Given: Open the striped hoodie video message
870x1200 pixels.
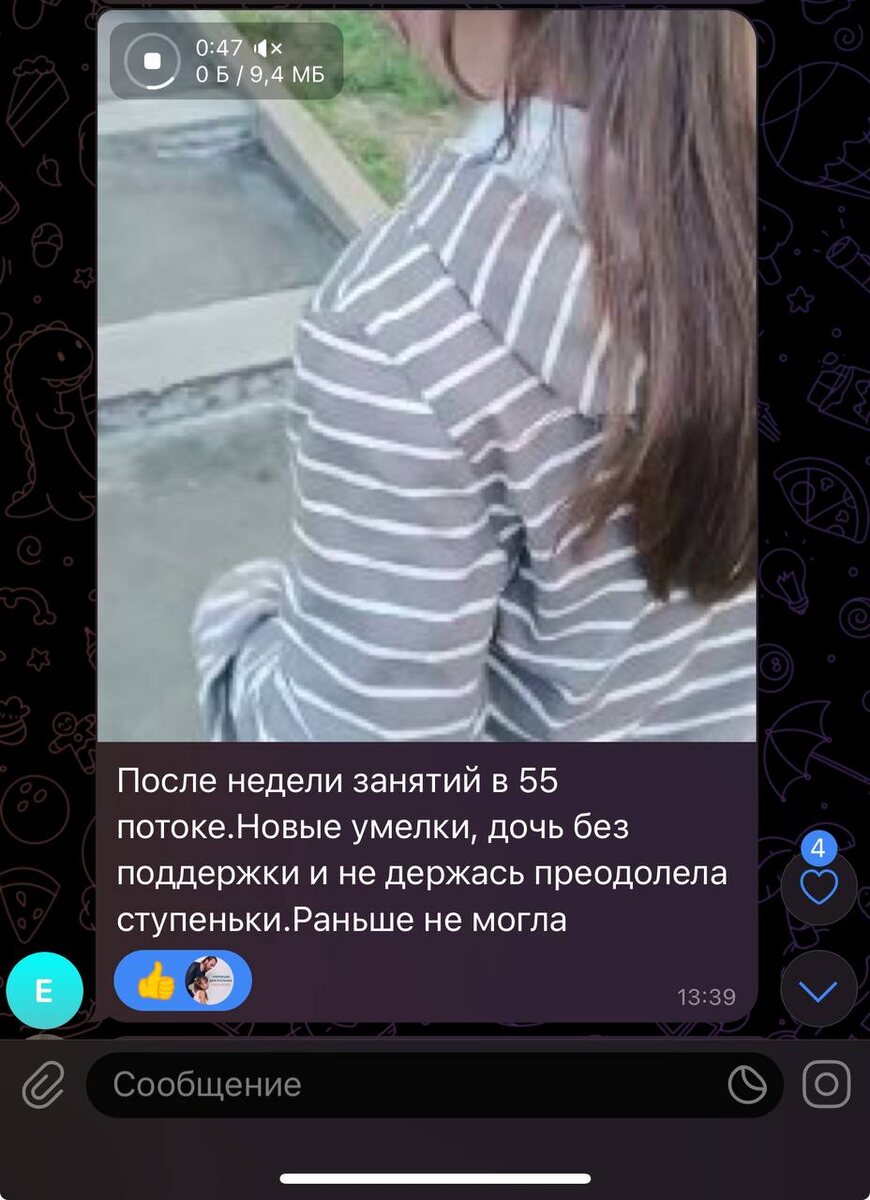Looking at the screenshot, I should (x=426, y=400).
